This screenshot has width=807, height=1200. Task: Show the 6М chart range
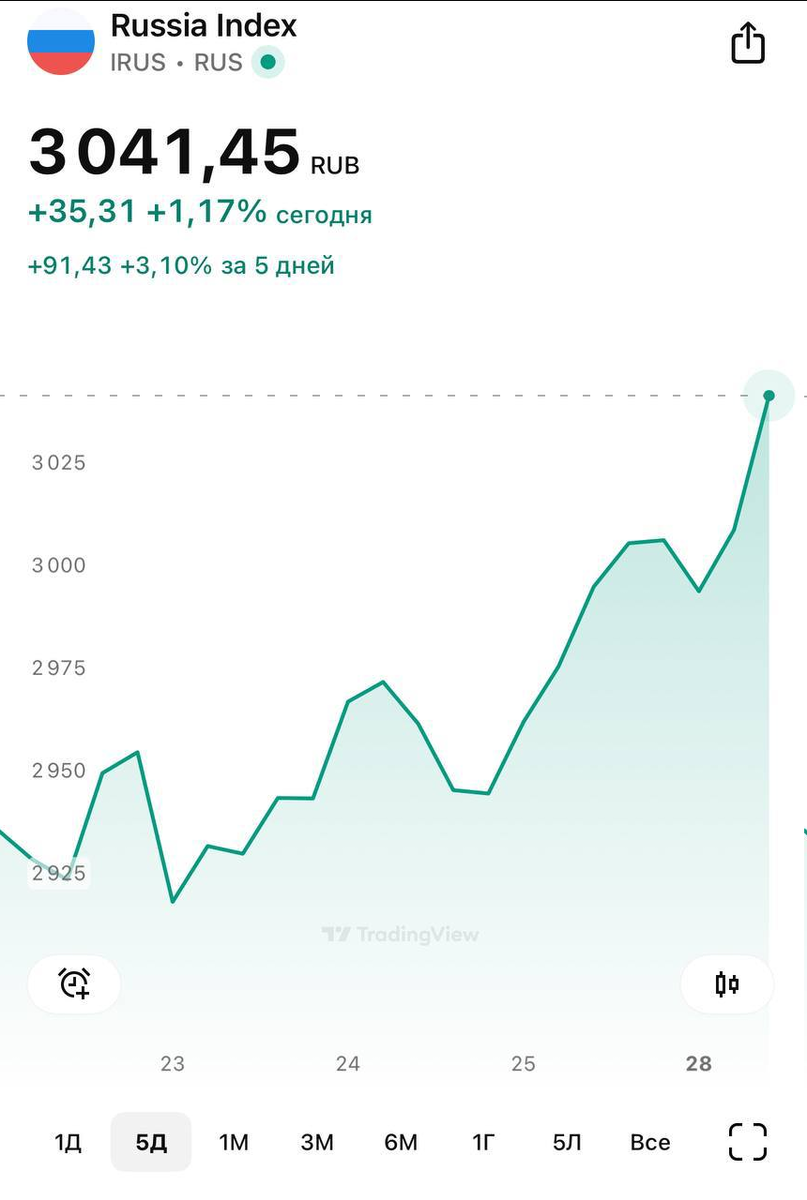(x=401, y=1142)
